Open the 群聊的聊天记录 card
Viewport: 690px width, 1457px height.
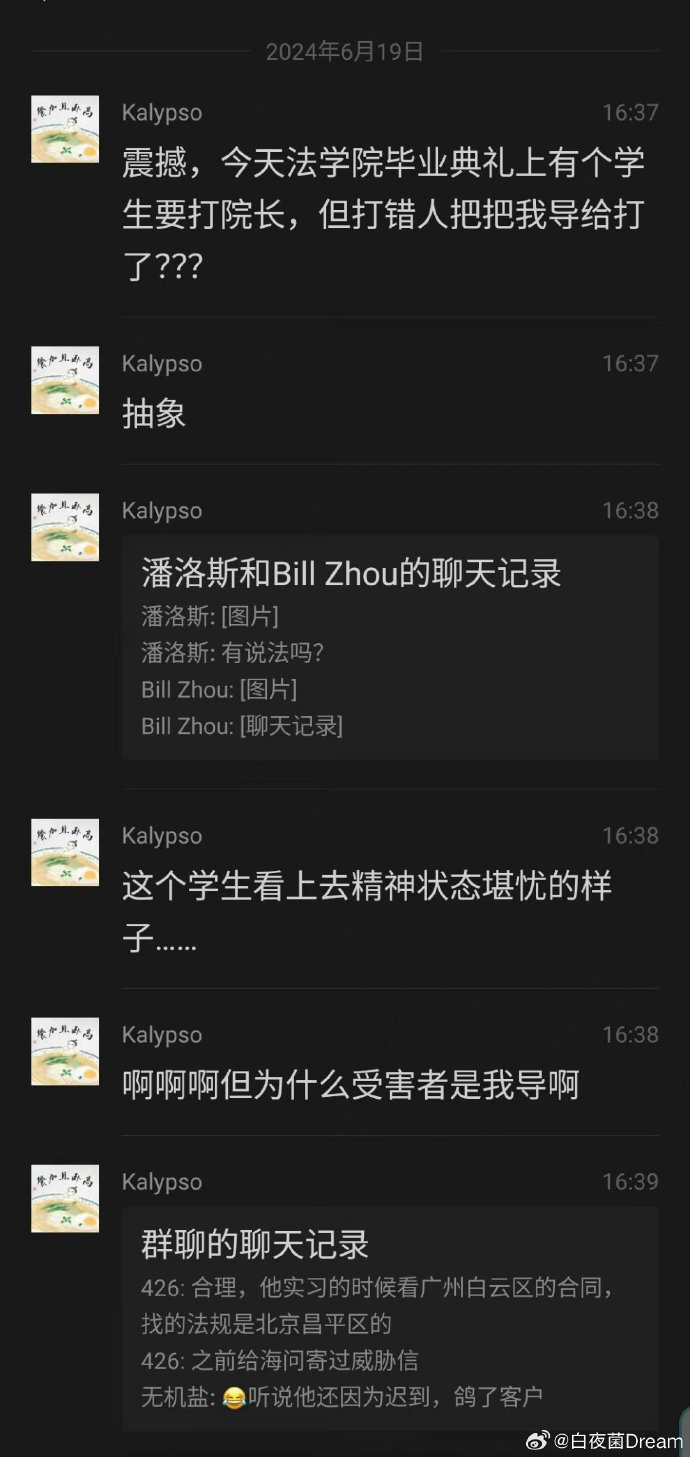390,1318
